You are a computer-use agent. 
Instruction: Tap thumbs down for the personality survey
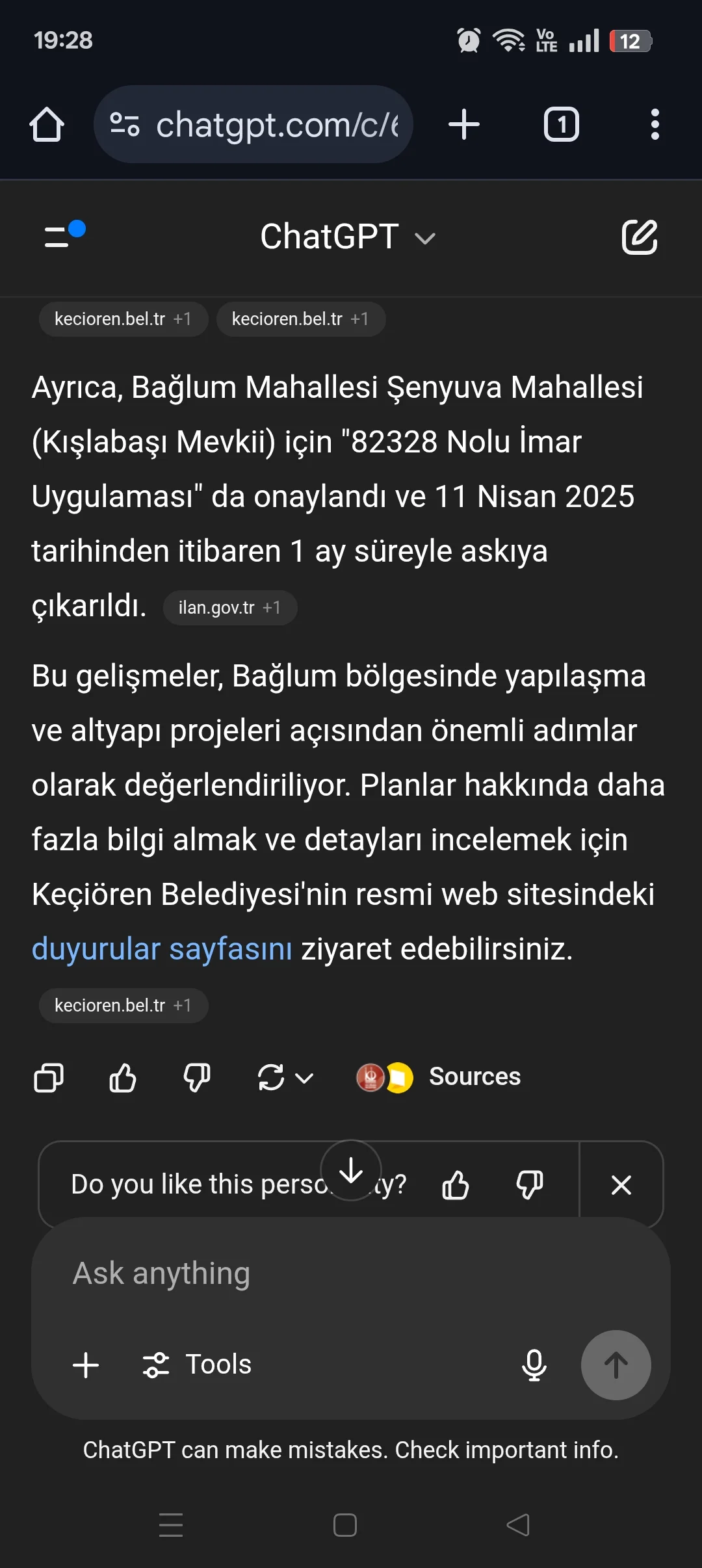click(530, 1184)
